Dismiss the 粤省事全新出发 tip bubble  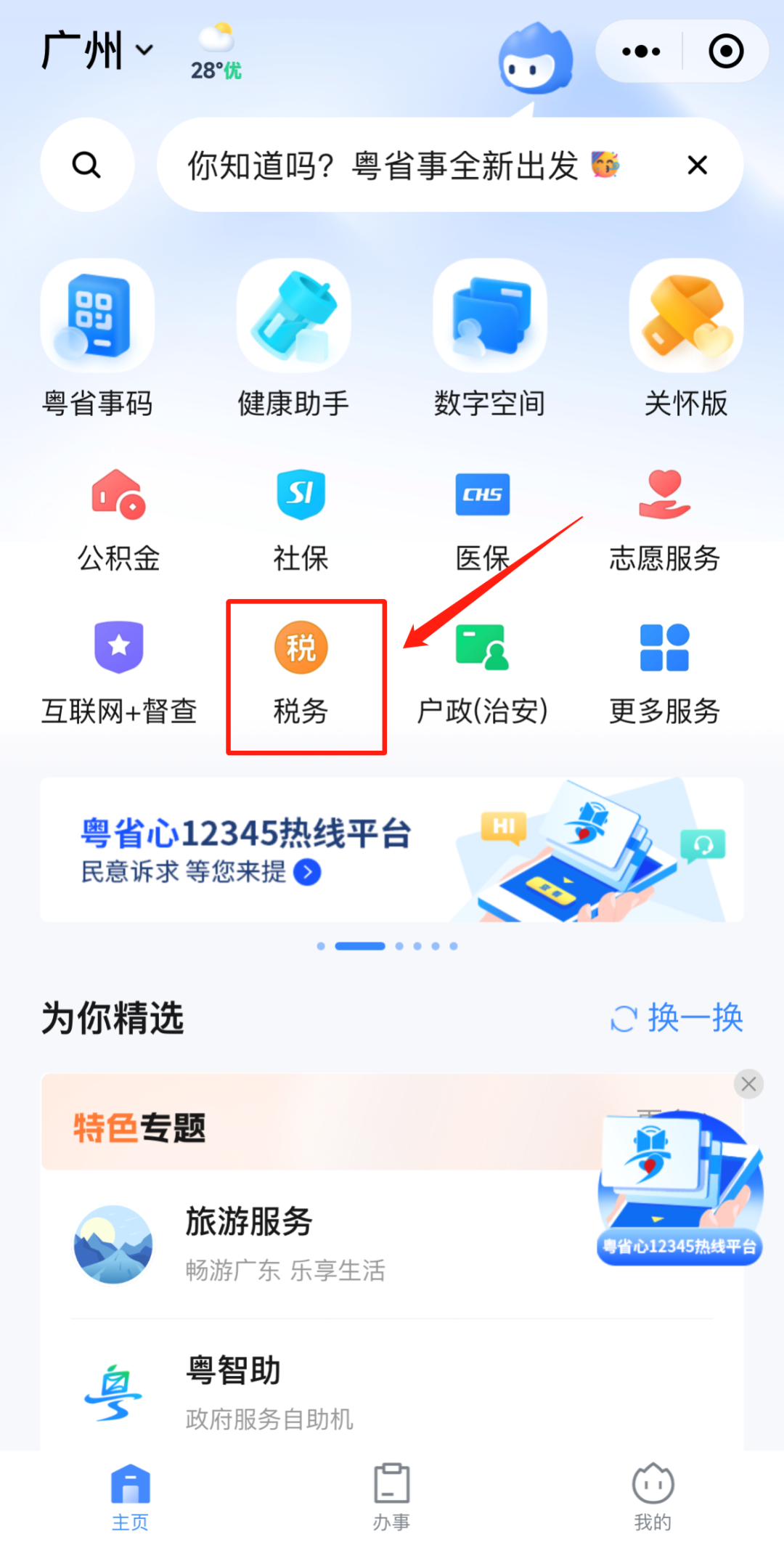tap(697, 165)
